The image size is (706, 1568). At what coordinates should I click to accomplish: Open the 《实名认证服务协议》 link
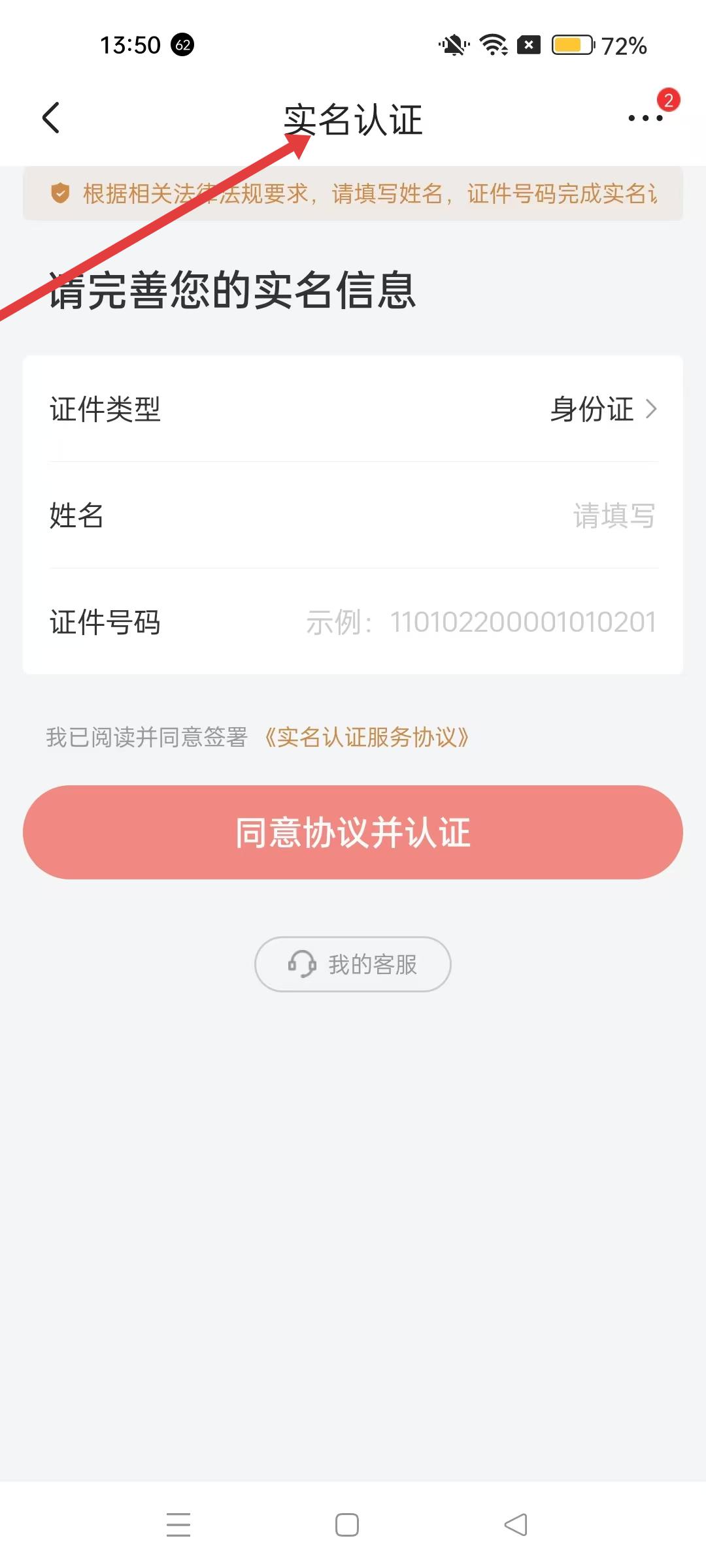tap(367, 738)
